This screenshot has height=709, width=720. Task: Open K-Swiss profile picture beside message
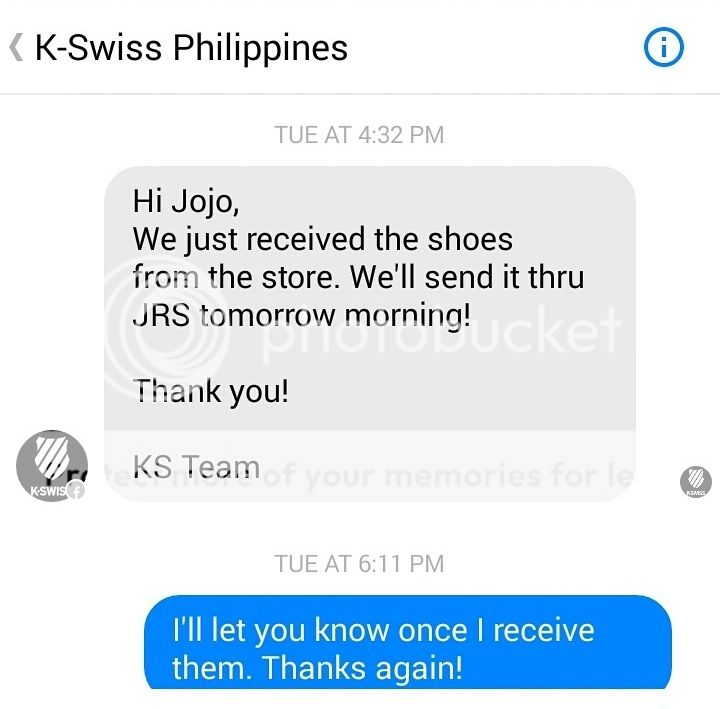point(50,467)
